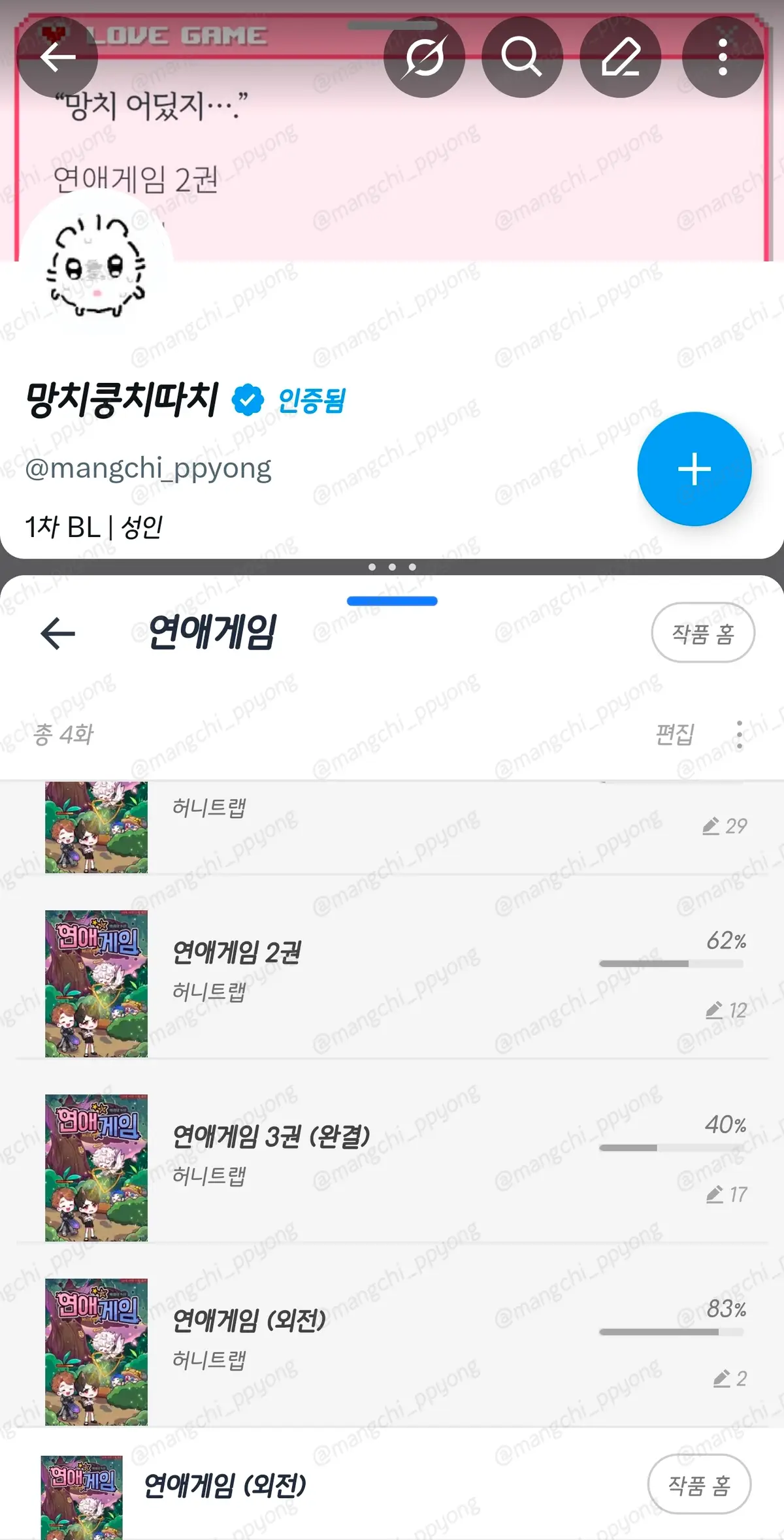Image resolution: width=784 pixels, height=1540 pixels.
Task: Search within this profile
Action: 521,57
